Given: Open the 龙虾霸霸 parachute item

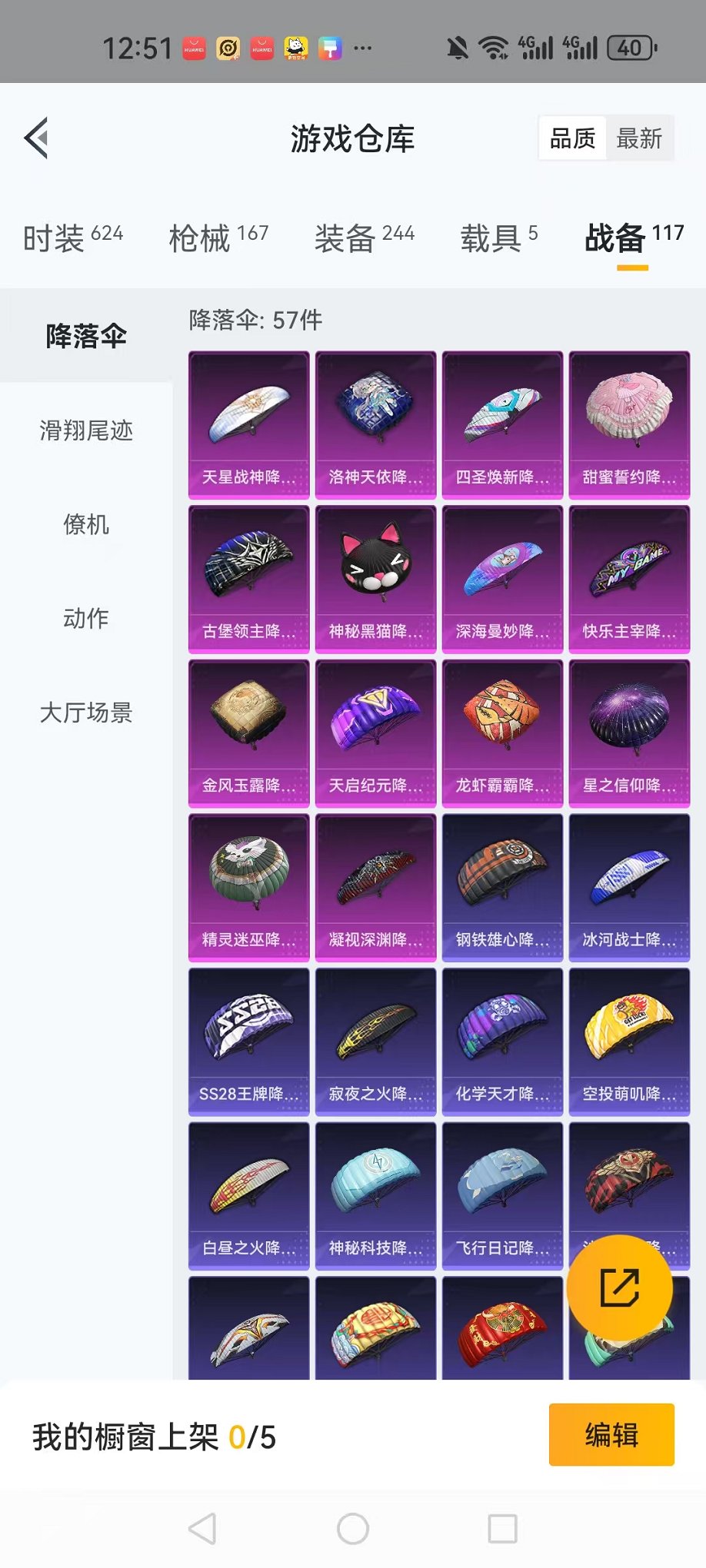Looking at the screenshot, I should click(x=502, y=733).
